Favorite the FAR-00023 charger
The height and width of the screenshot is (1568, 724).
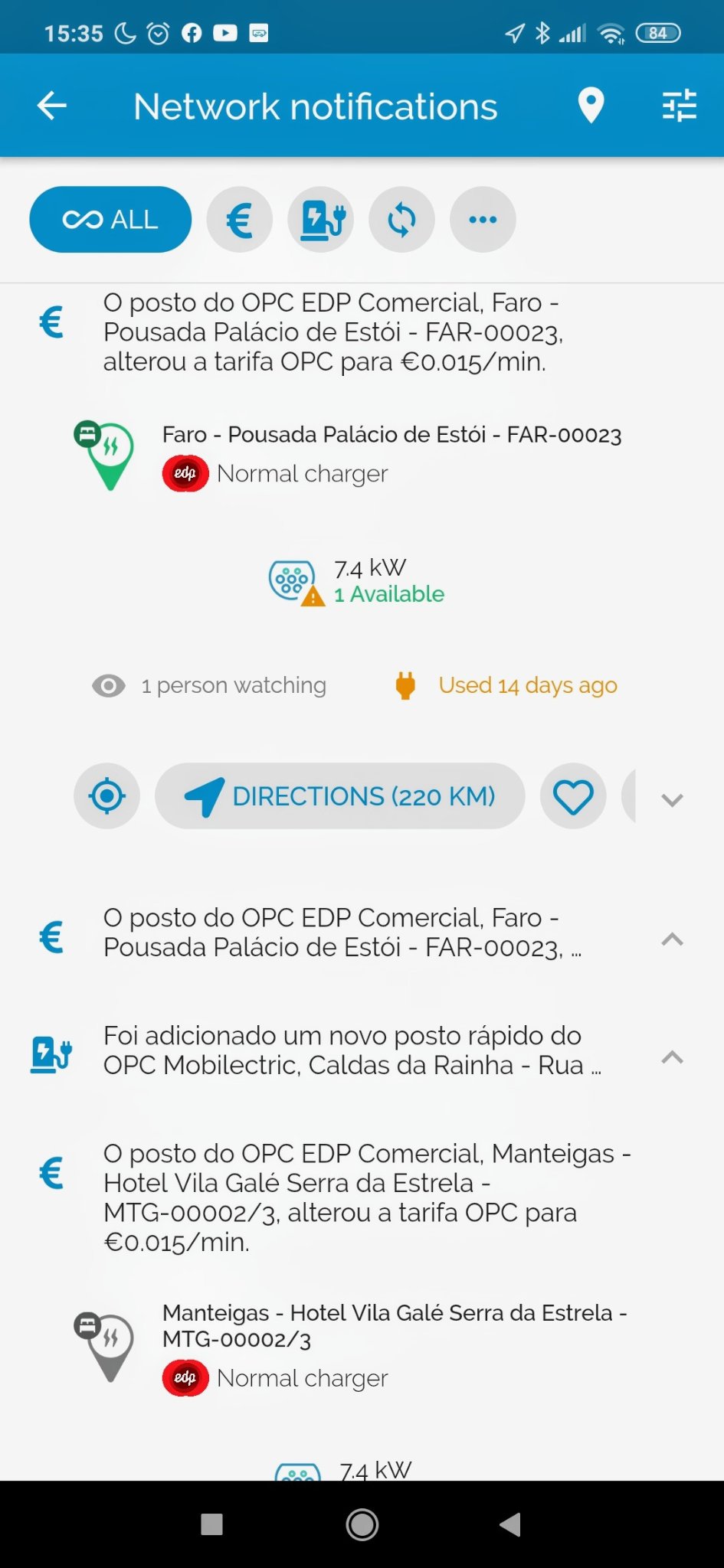coord(573,796)
